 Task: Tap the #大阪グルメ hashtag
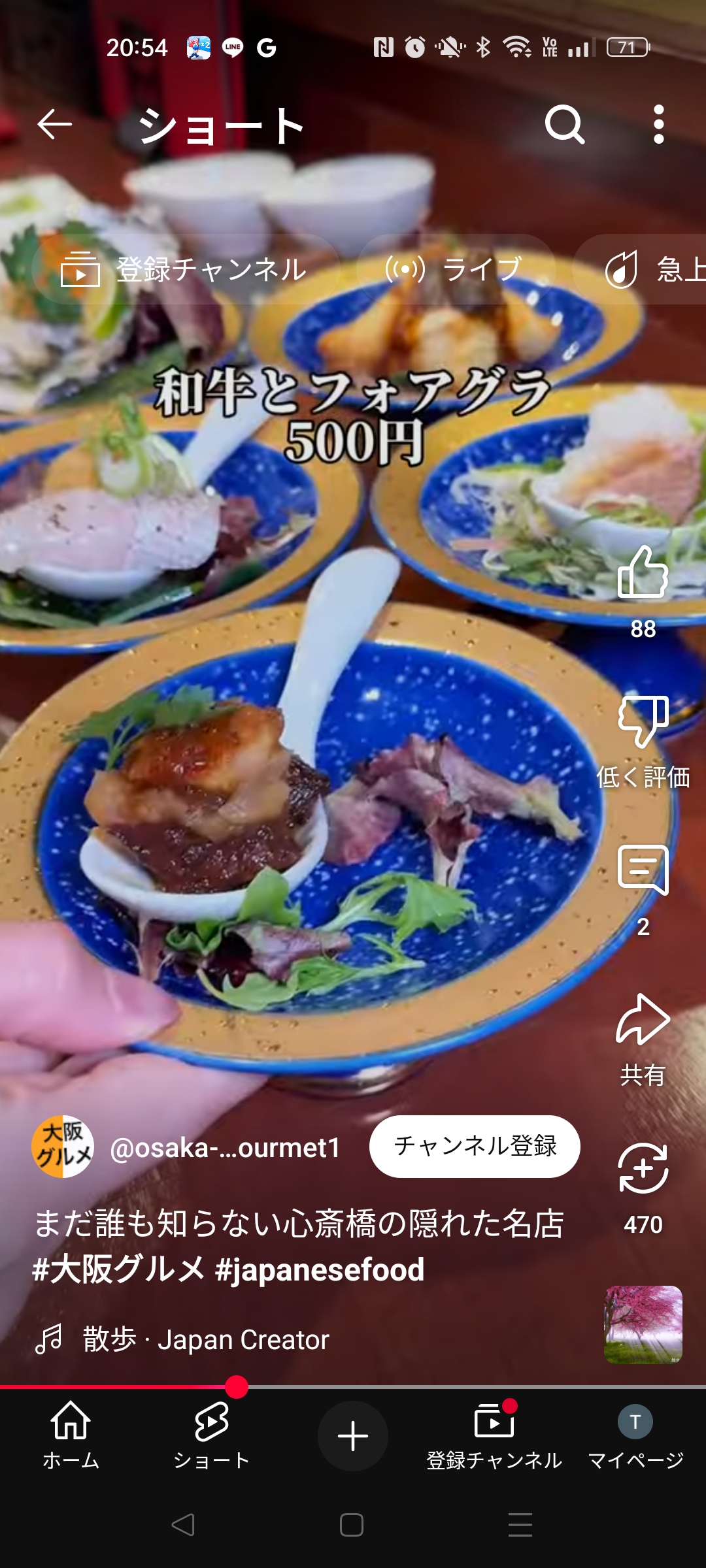tap(118, 1269)
